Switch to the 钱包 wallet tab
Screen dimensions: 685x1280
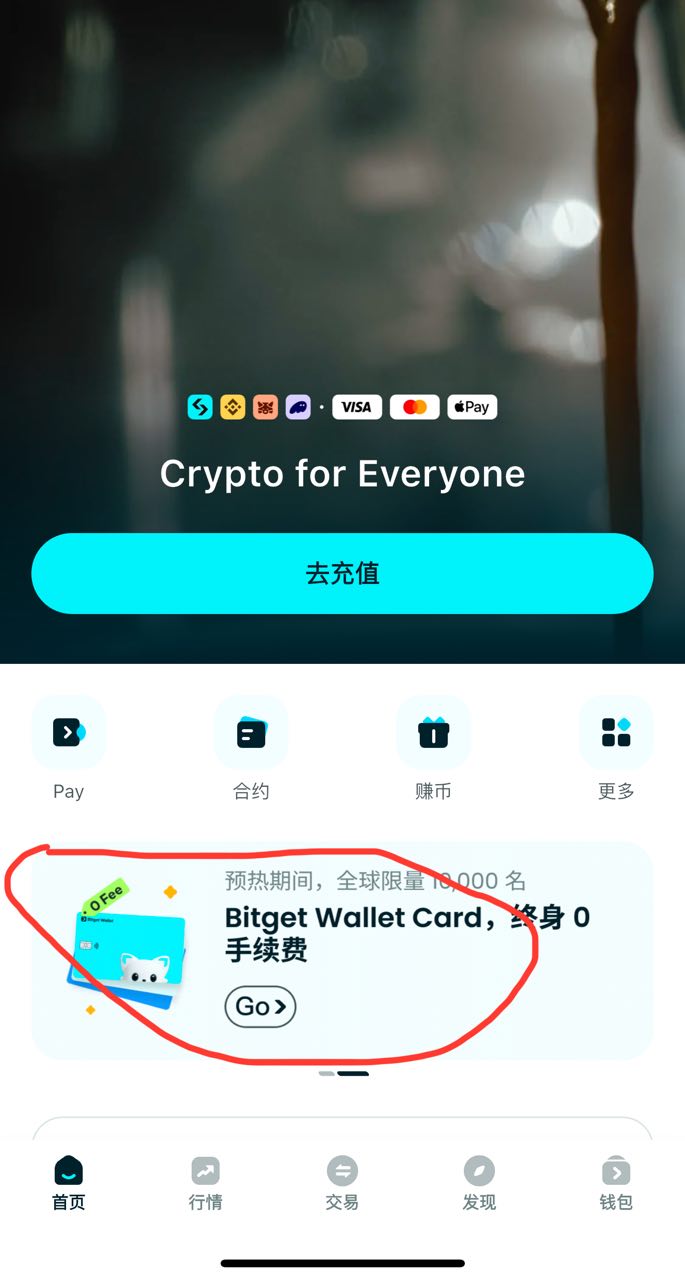pyautogui.click(x=616, y=1182)
